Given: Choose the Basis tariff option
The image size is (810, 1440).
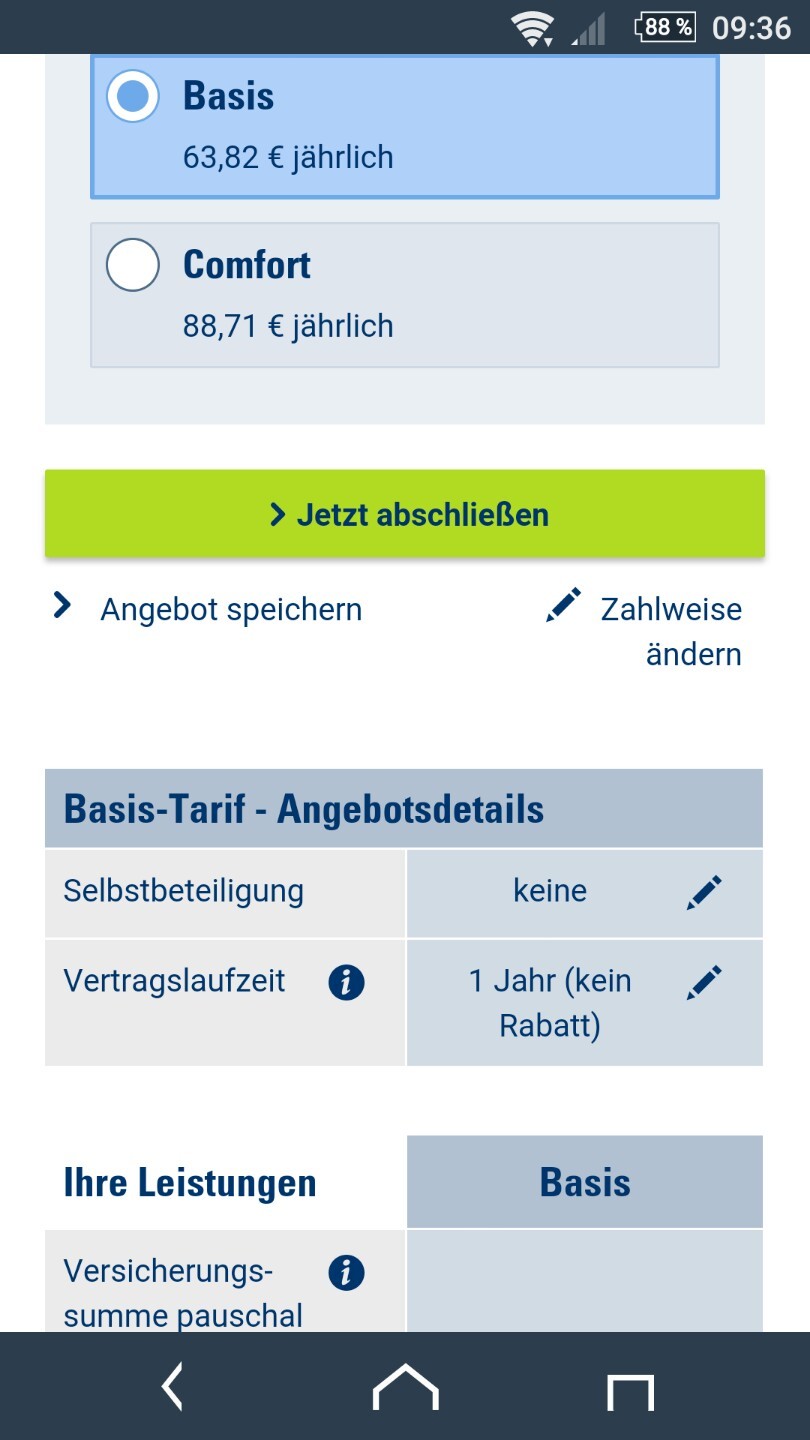Looking at the screenshot, I should (x=404, y=126).
